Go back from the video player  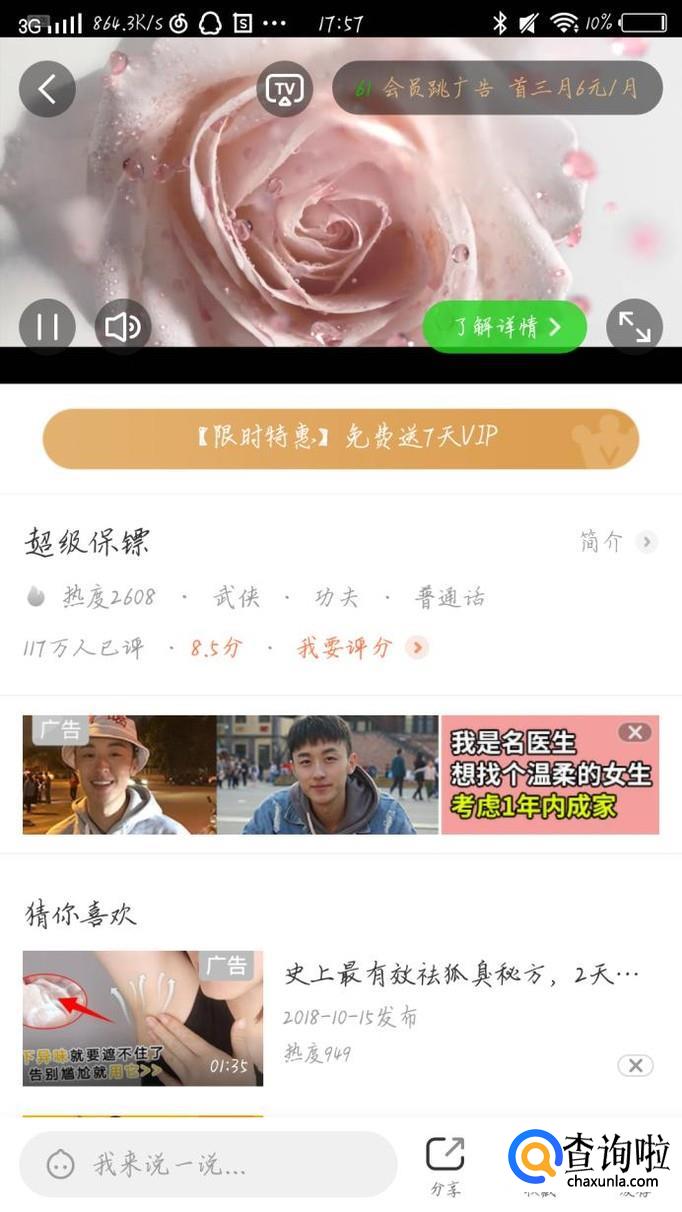[x=47, y=89]
